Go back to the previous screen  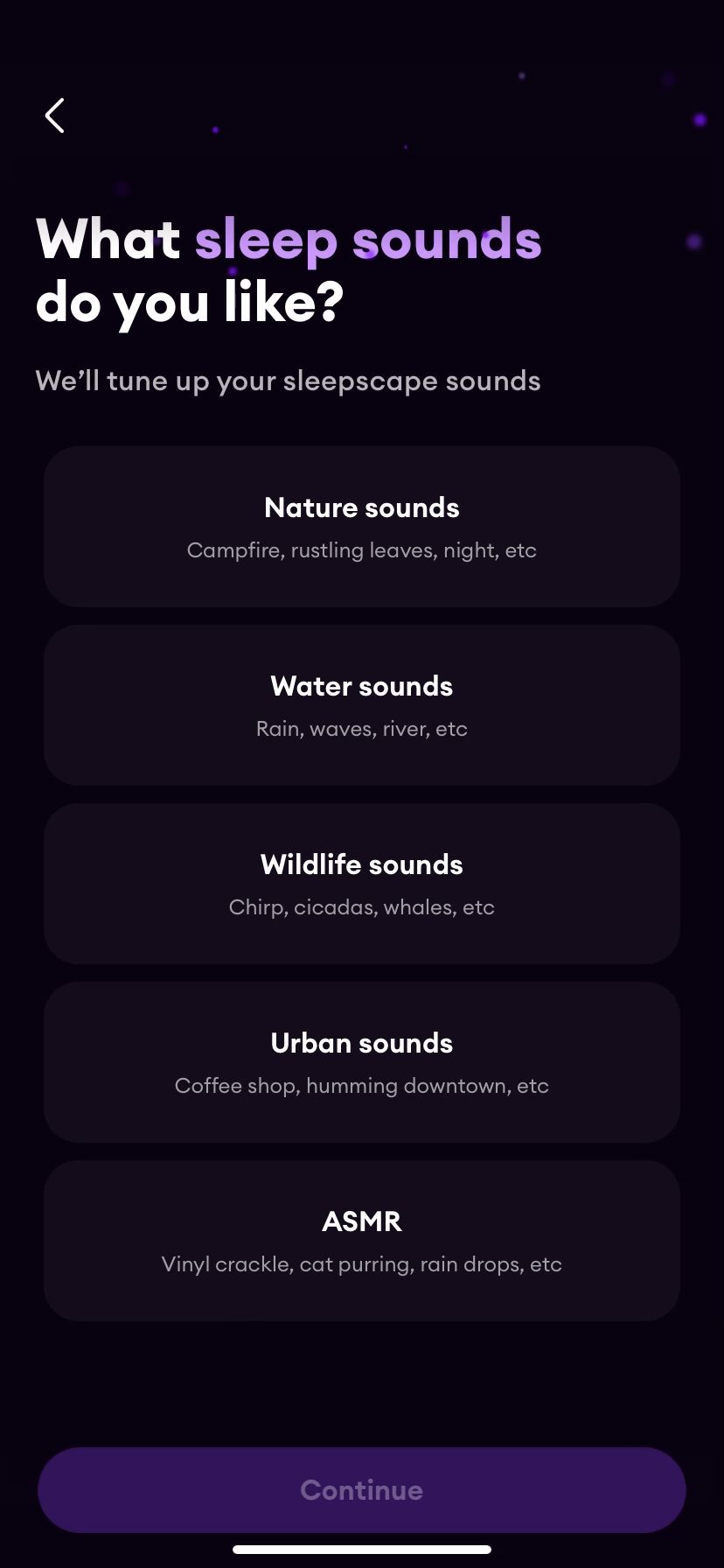pos(55,115)
